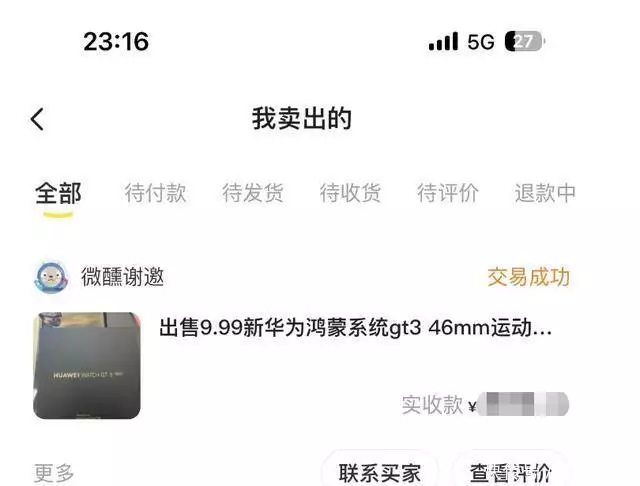This screenshot has height=486, width=640.
Task: Show the 待评价 orders tab
Action: tap(447, 193)
